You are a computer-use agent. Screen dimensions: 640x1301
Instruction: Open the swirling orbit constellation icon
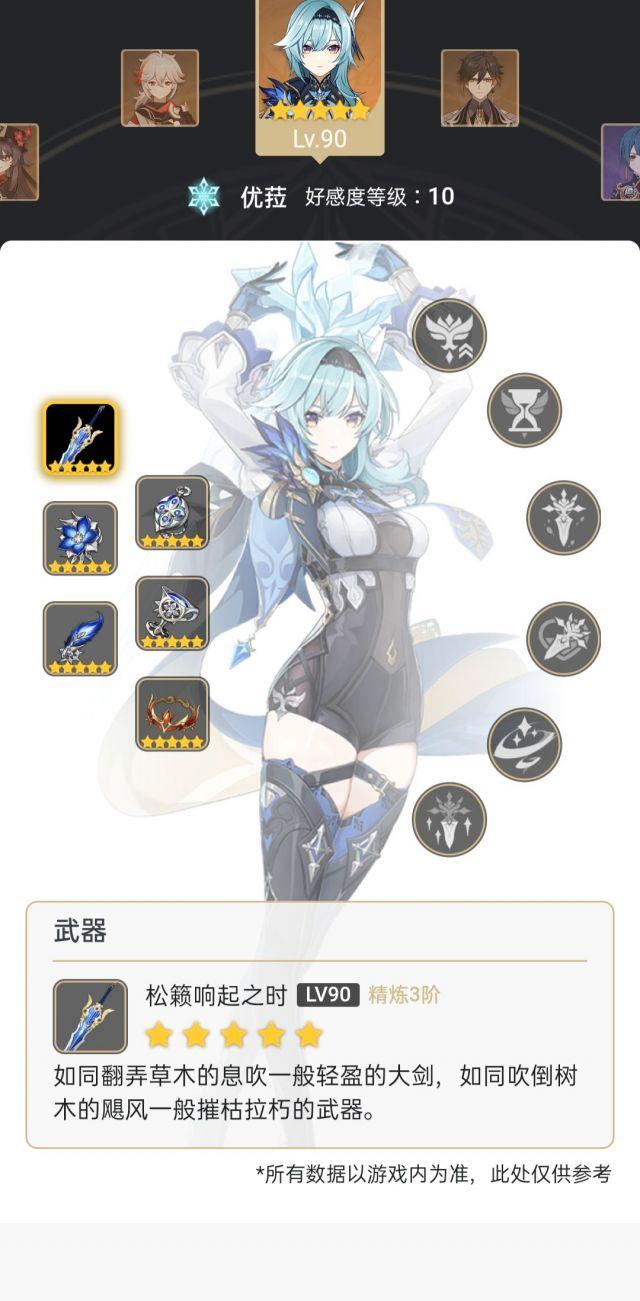pos(524,745)
